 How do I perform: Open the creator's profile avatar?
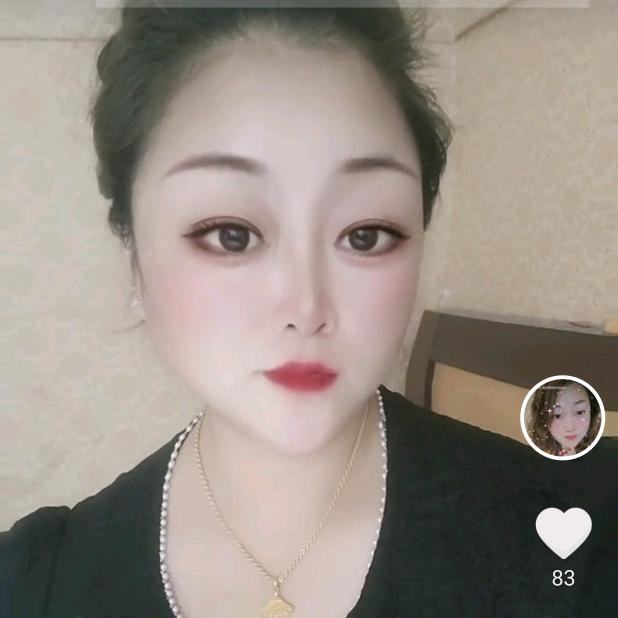(563, 417)
